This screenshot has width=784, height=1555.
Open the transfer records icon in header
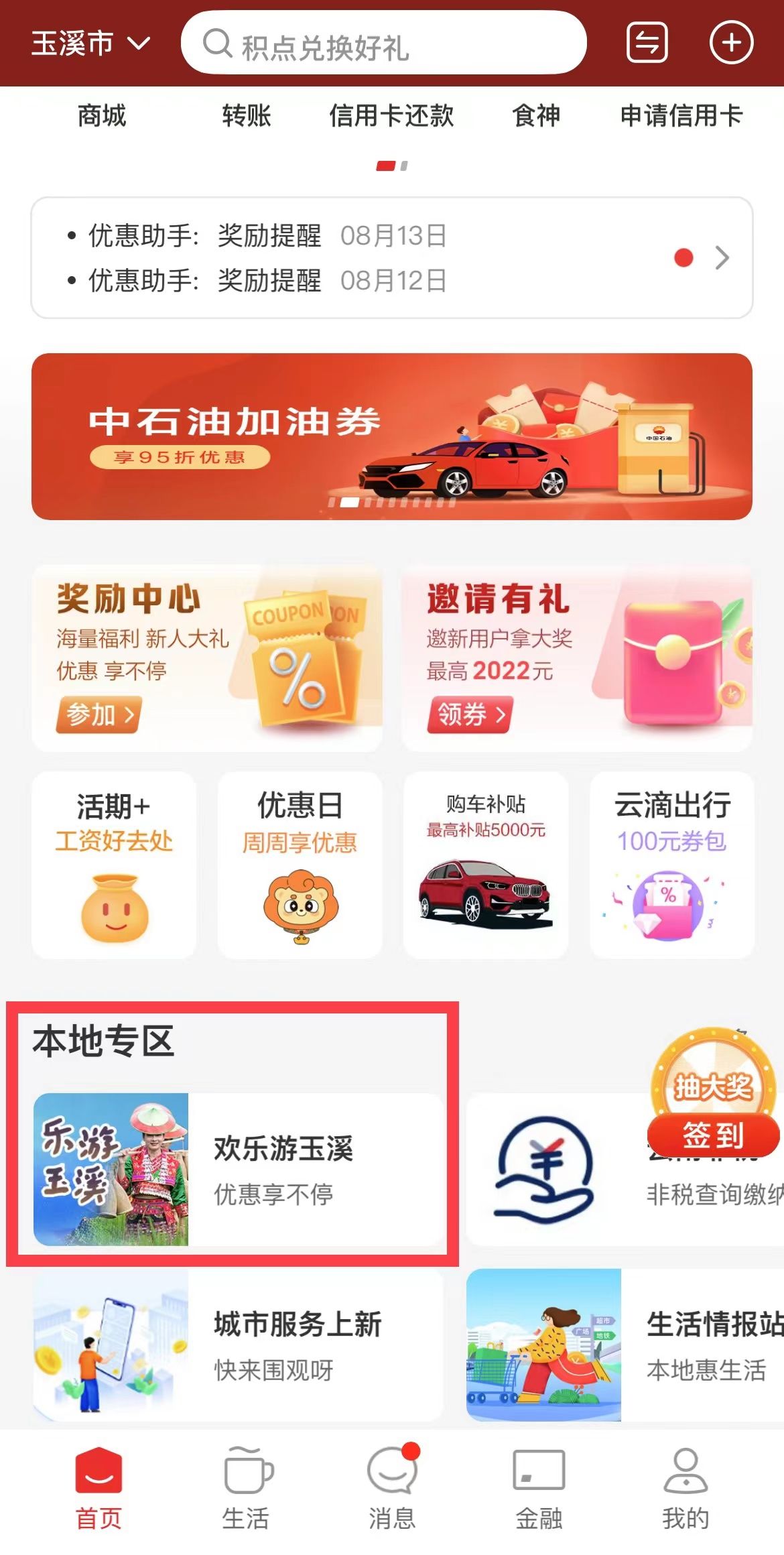[647, 44]
